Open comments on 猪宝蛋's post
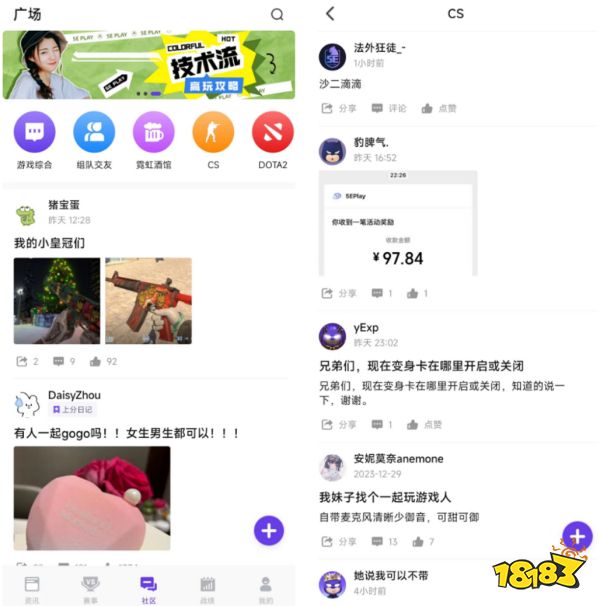Image resolution: width=600 pixels, height=606 pixels. (64, 361)
